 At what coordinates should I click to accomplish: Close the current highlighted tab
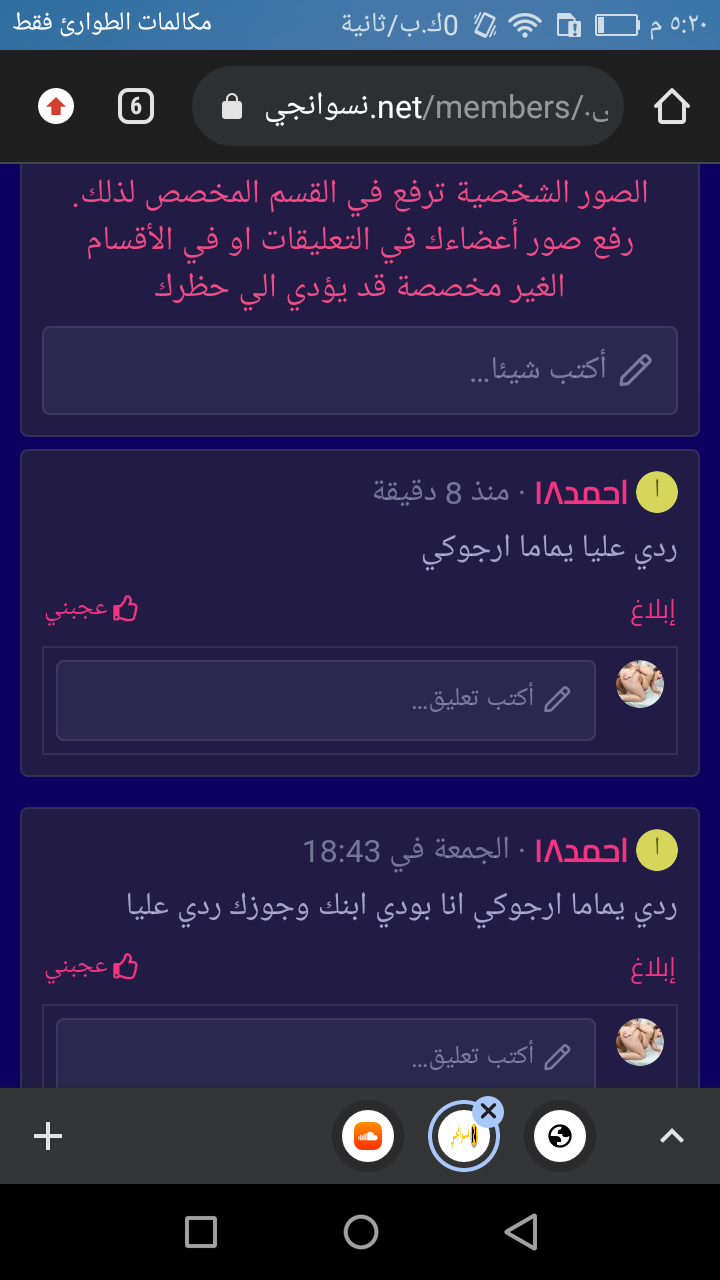click(488, 1111)
